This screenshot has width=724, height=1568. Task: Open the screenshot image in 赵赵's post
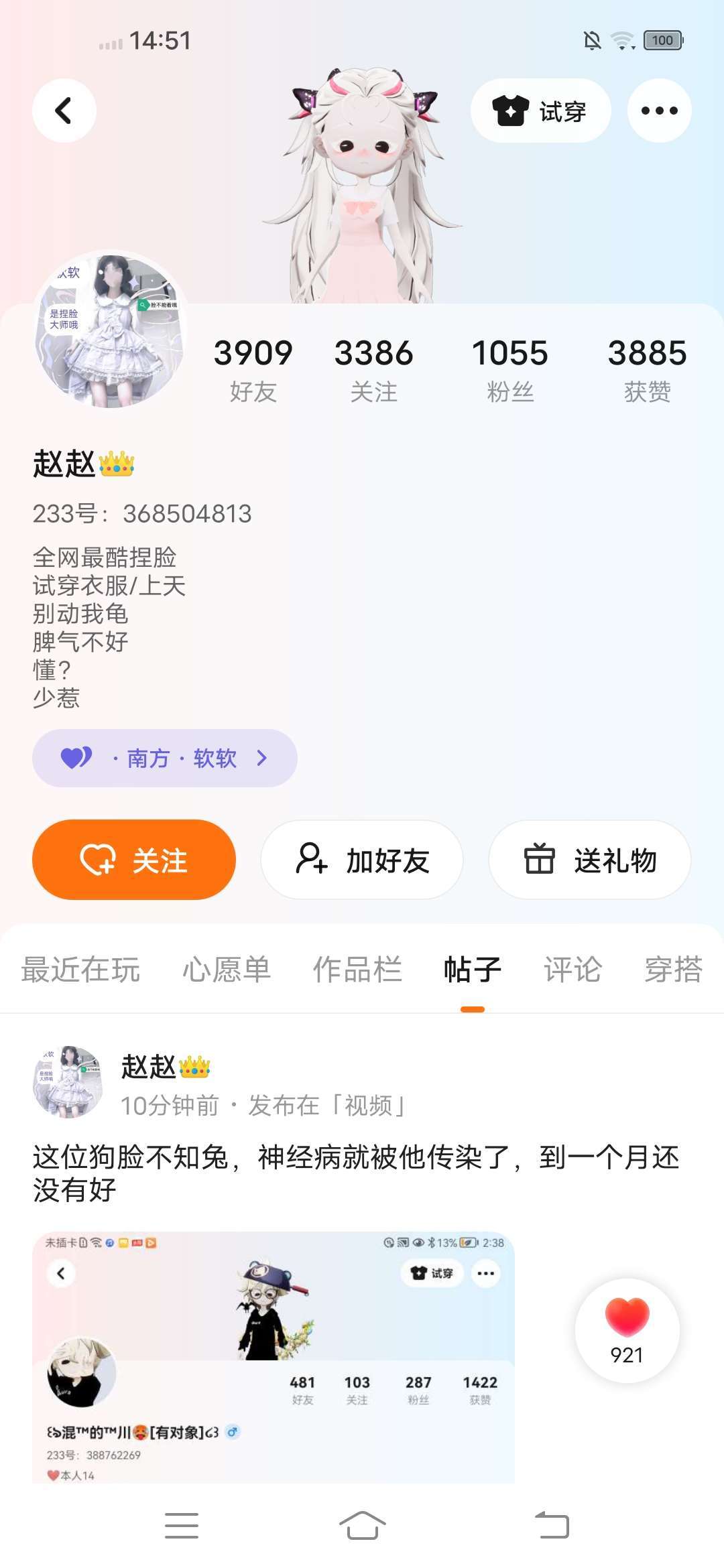click(x=274, y=1357)
